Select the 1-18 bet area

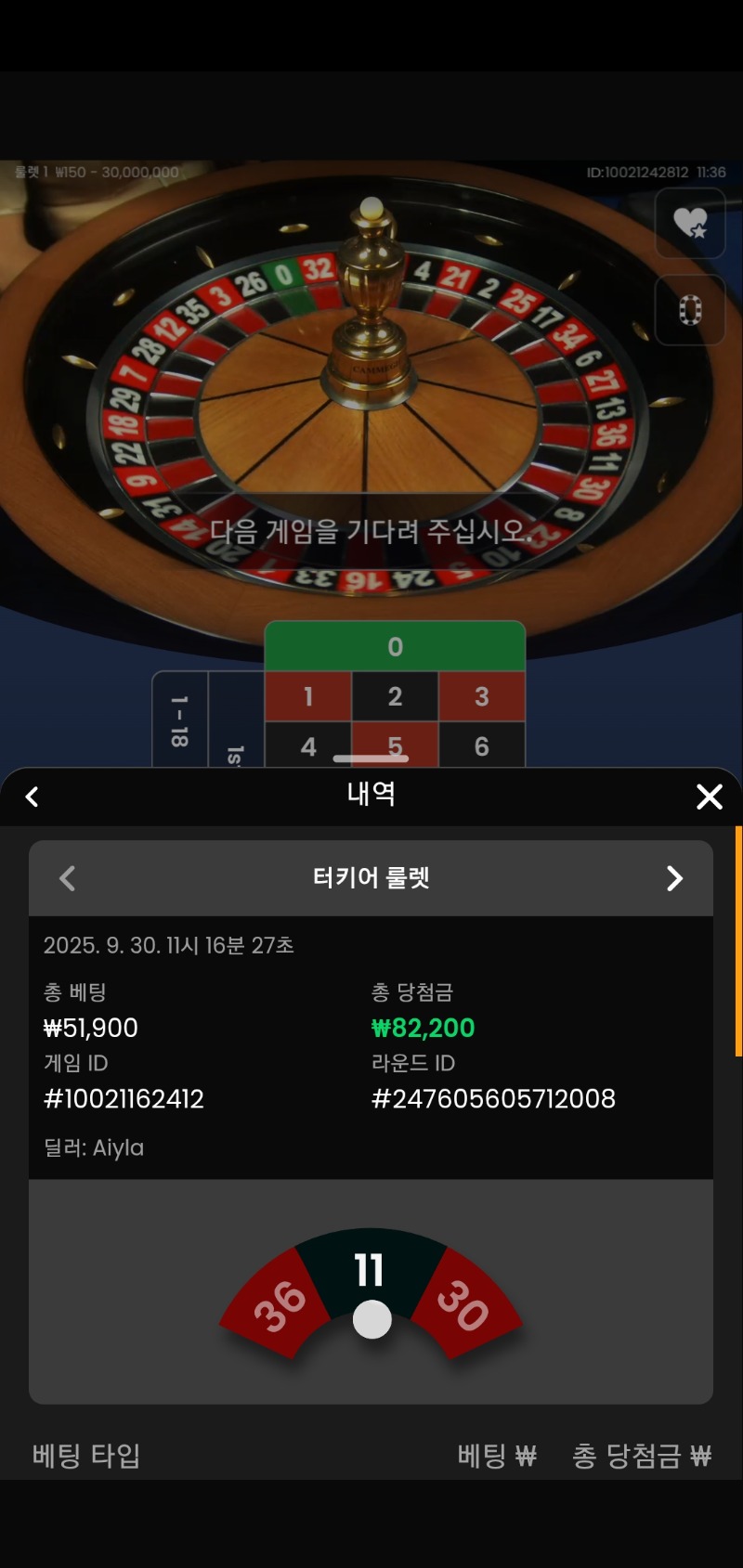180,720
